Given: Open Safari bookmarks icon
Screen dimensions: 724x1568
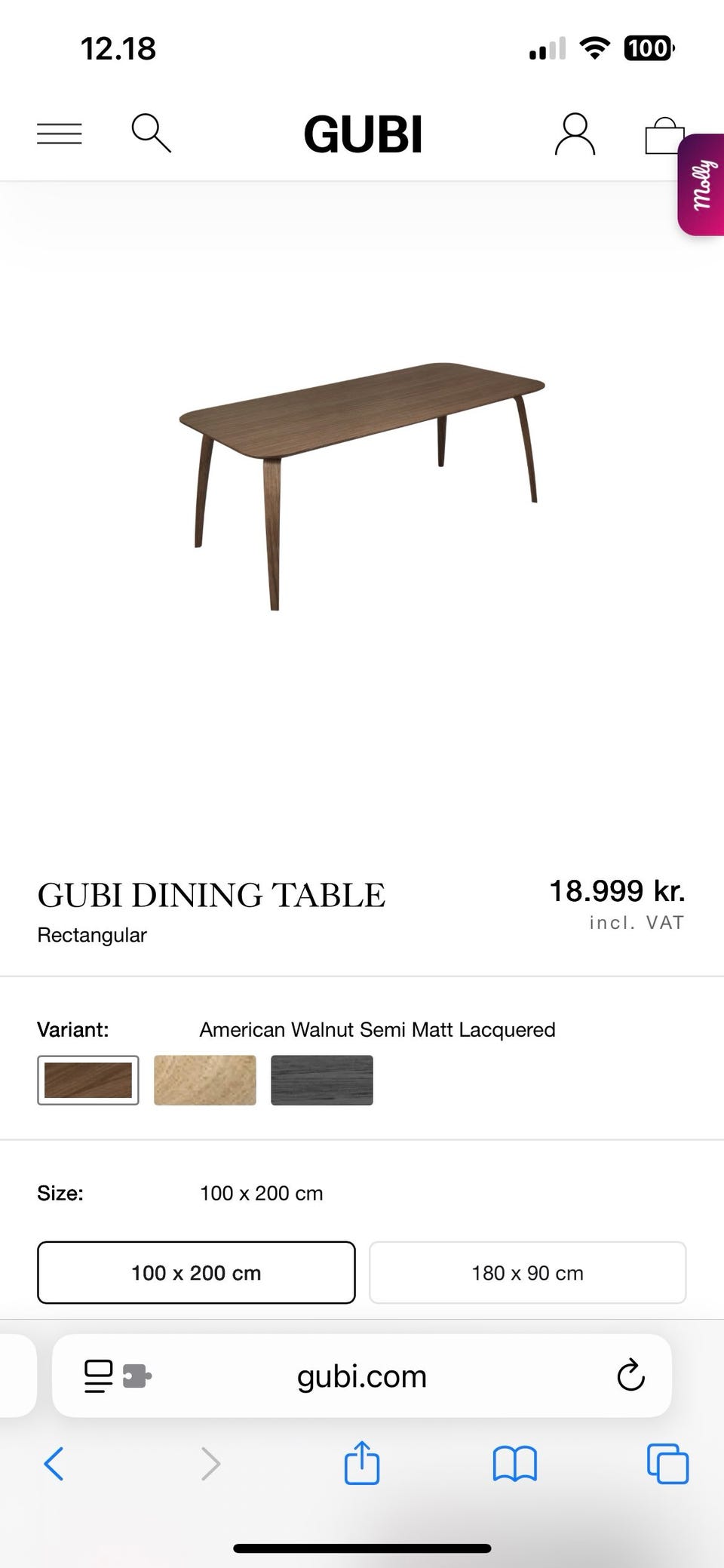Looking at the screenshot, I should pos(515,1464).
